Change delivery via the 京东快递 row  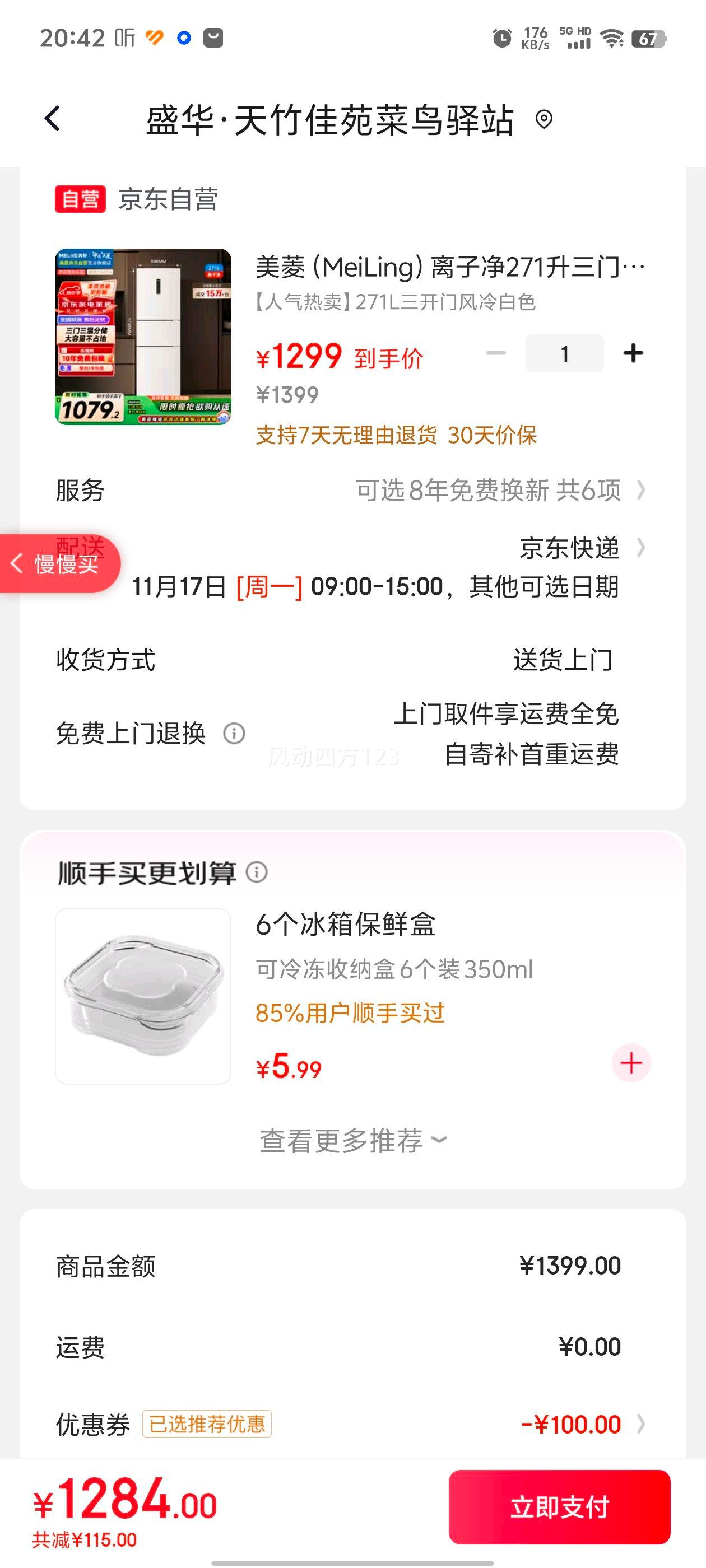pos(579,548)
